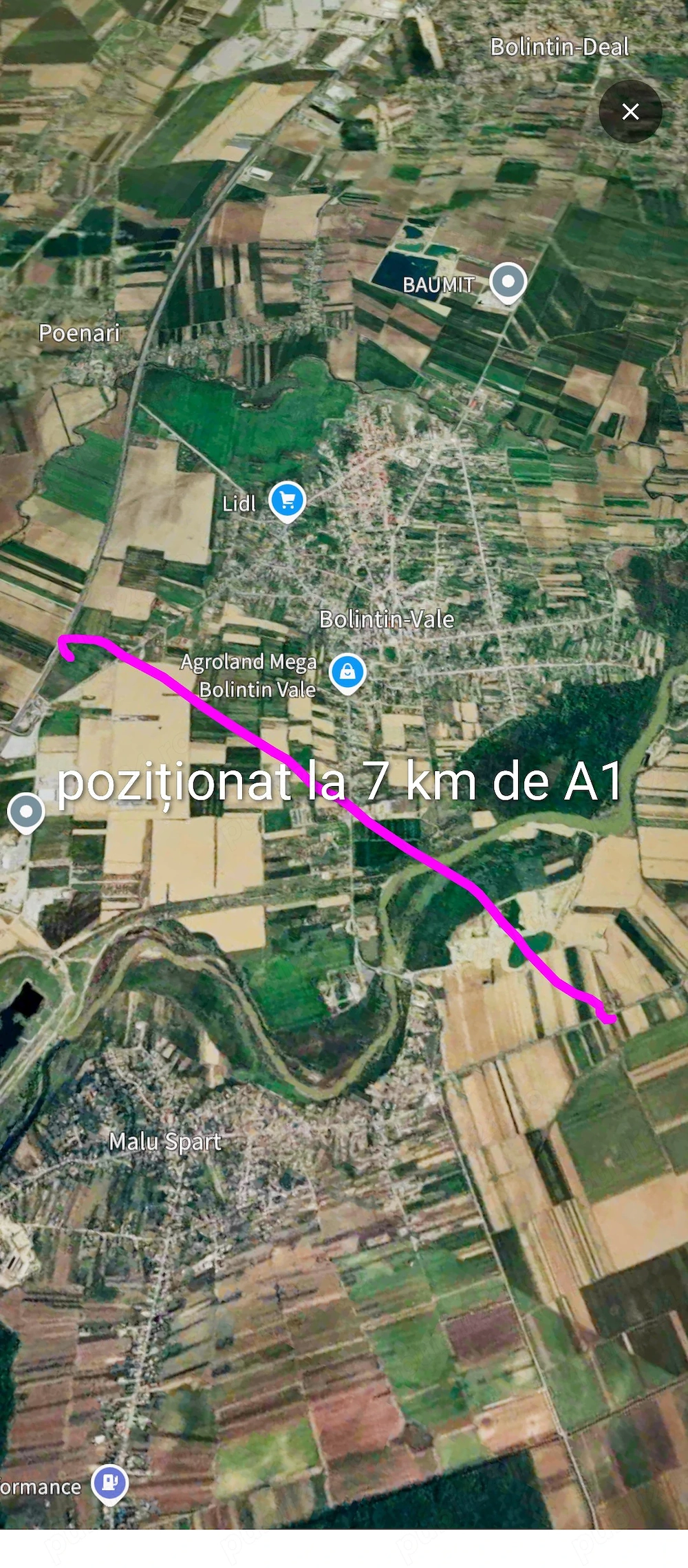This screenshot has width=688, height=1568.
Task: Click the cart symbol inside the Lidl marker
Action: pyautogui.click(x=286, y=501)
